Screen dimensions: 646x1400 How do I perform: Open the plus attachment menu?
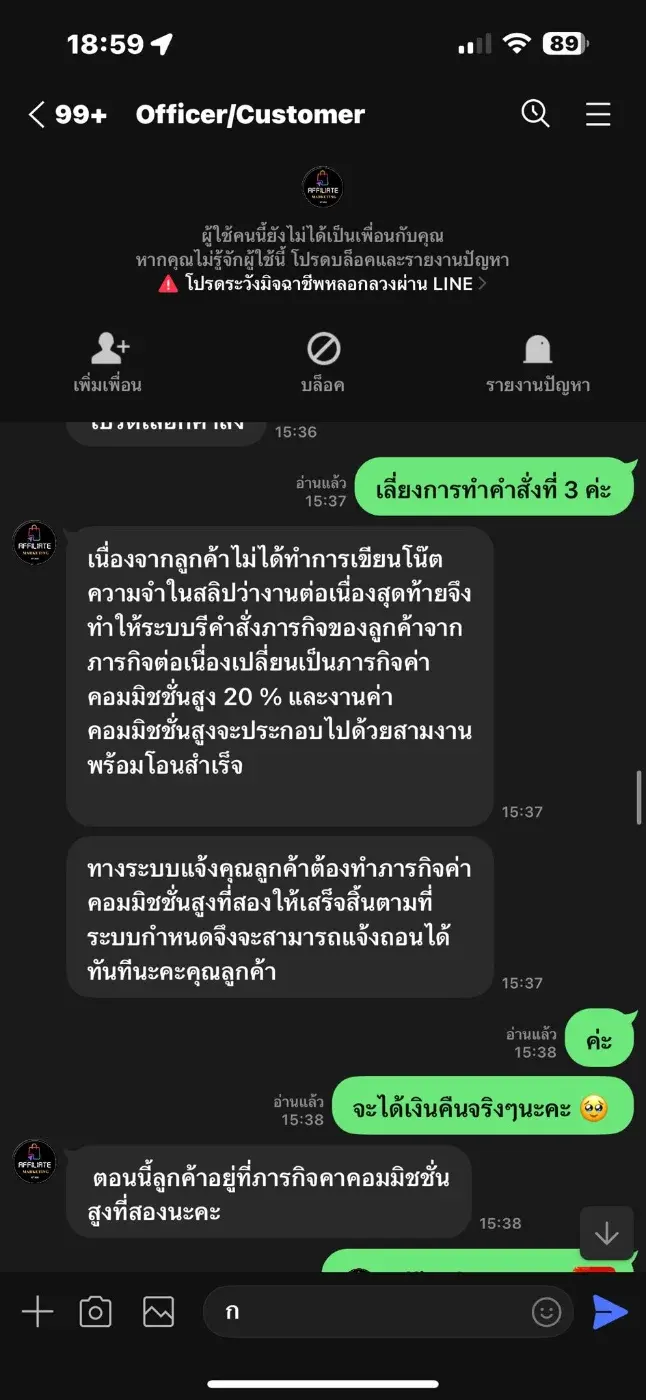(x=37, y=1311)
